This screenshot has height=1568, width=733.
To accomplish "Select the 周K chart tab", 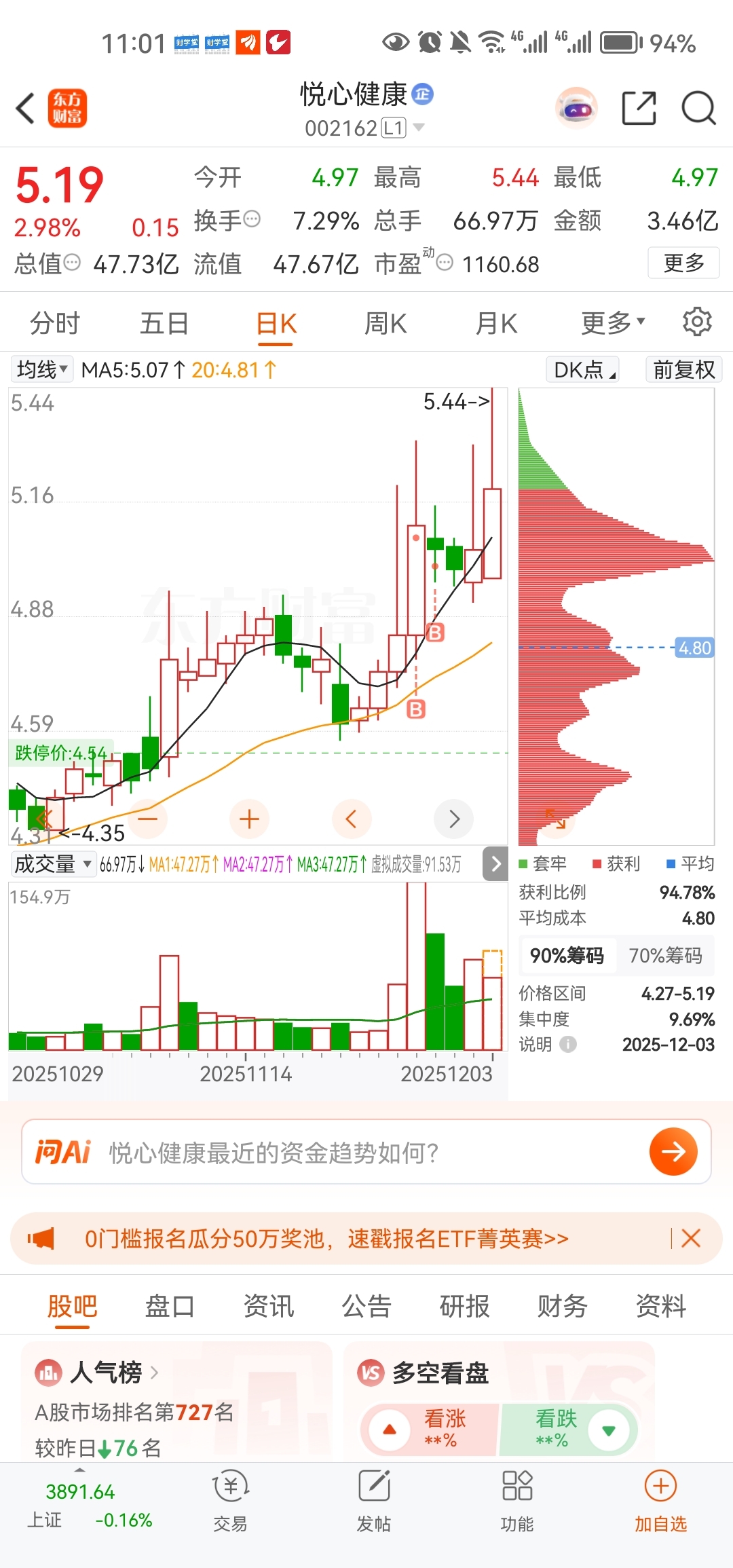I will point(386,324).
